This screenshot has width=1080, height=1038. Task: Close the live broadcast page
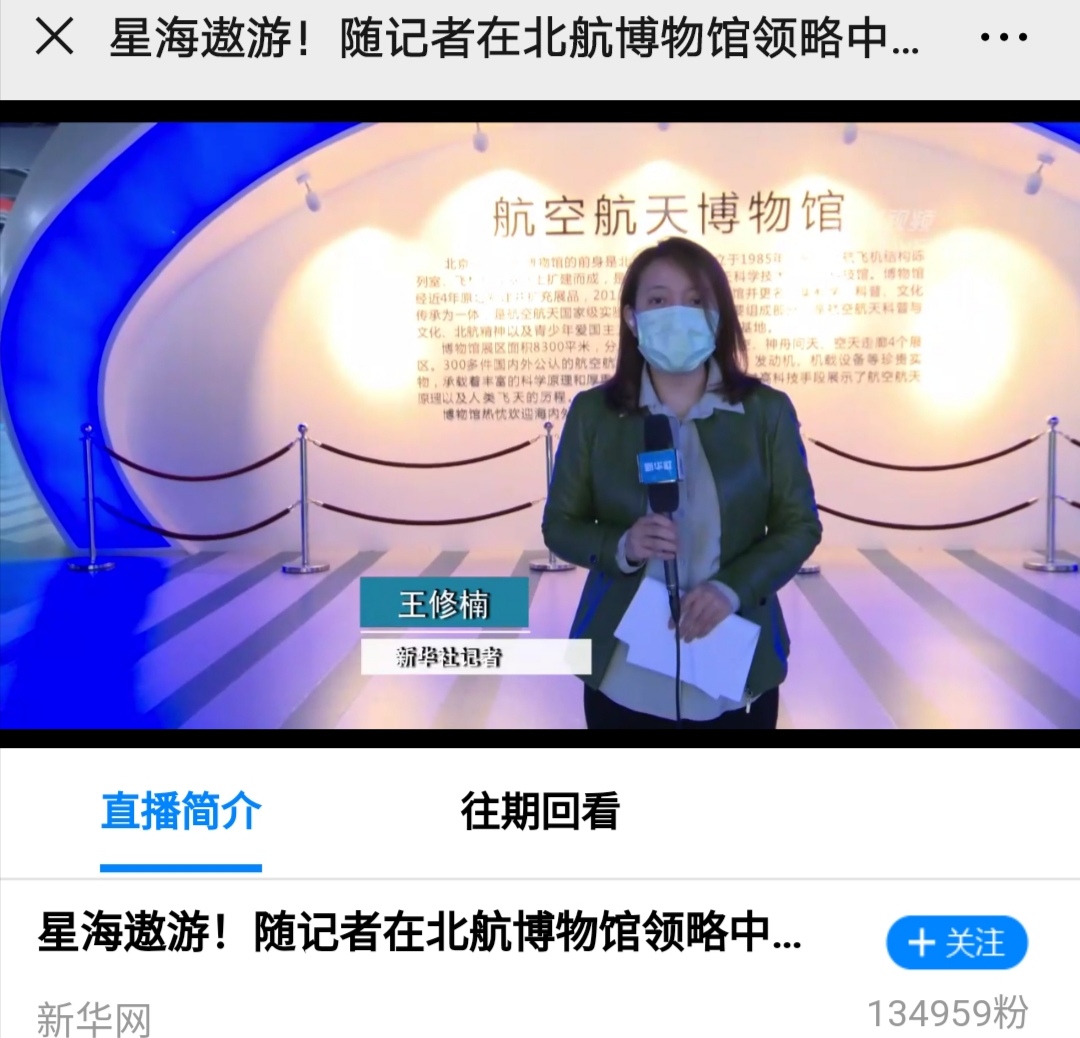tap(54, 38)
